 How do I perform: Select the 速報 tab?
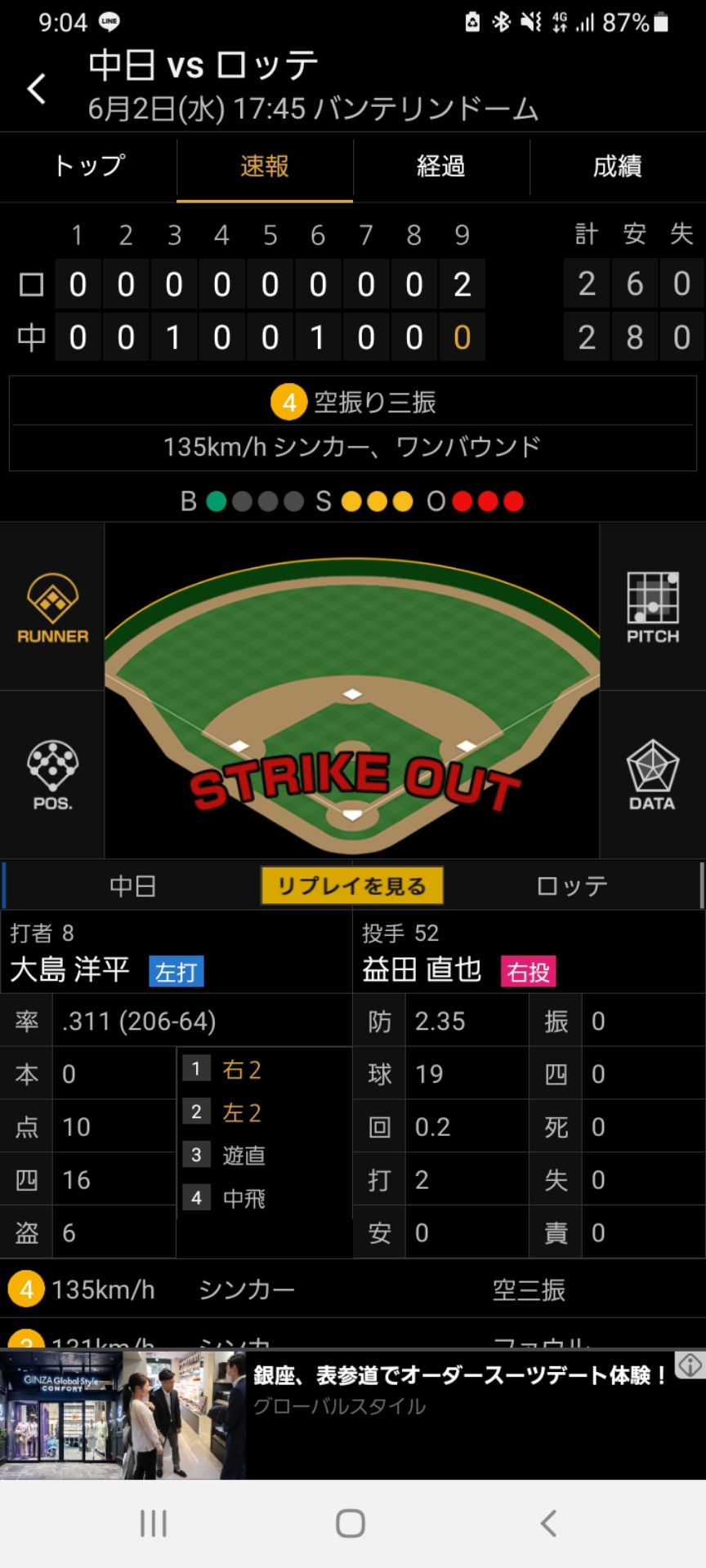[265, 167]
